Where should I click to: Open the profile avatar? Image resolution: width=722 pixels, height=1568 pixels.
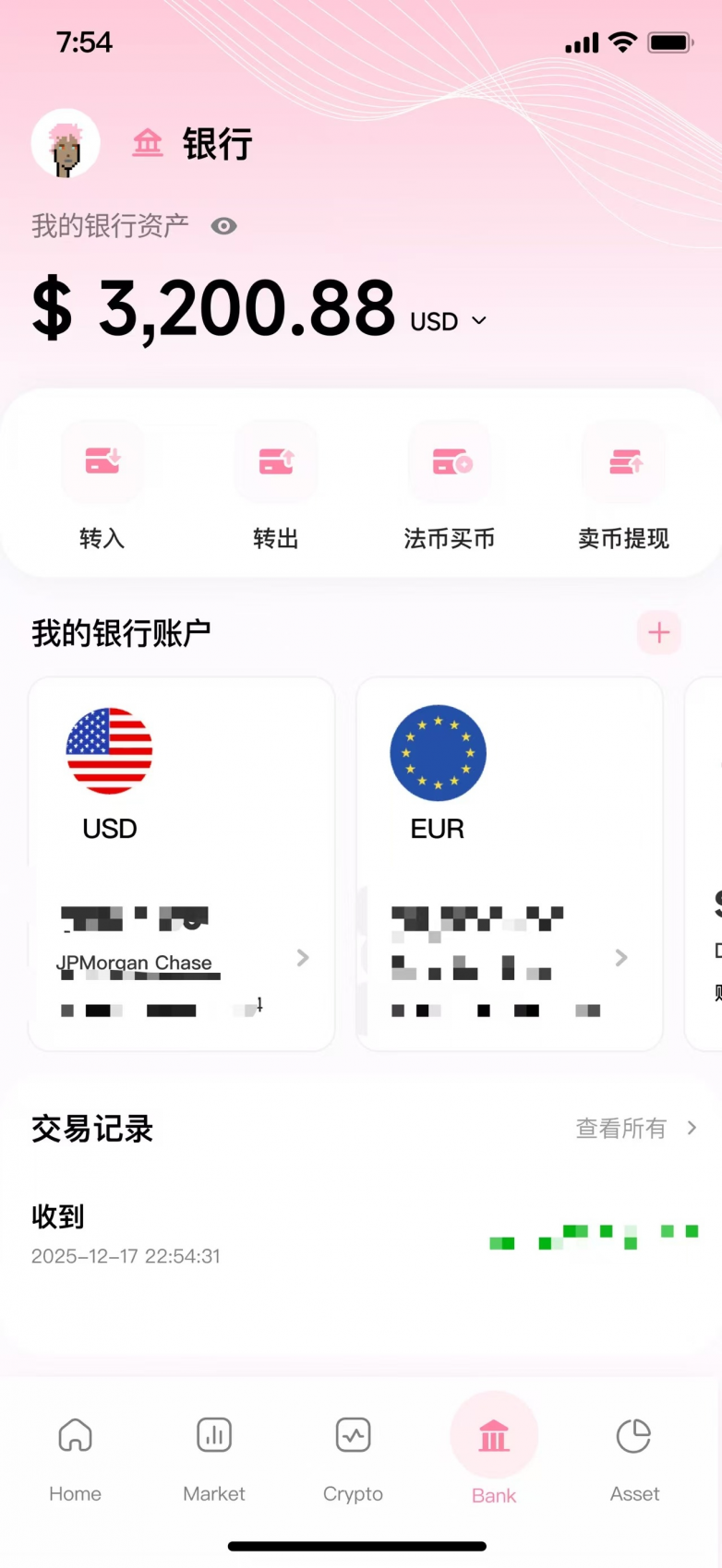tap(66, 144)
